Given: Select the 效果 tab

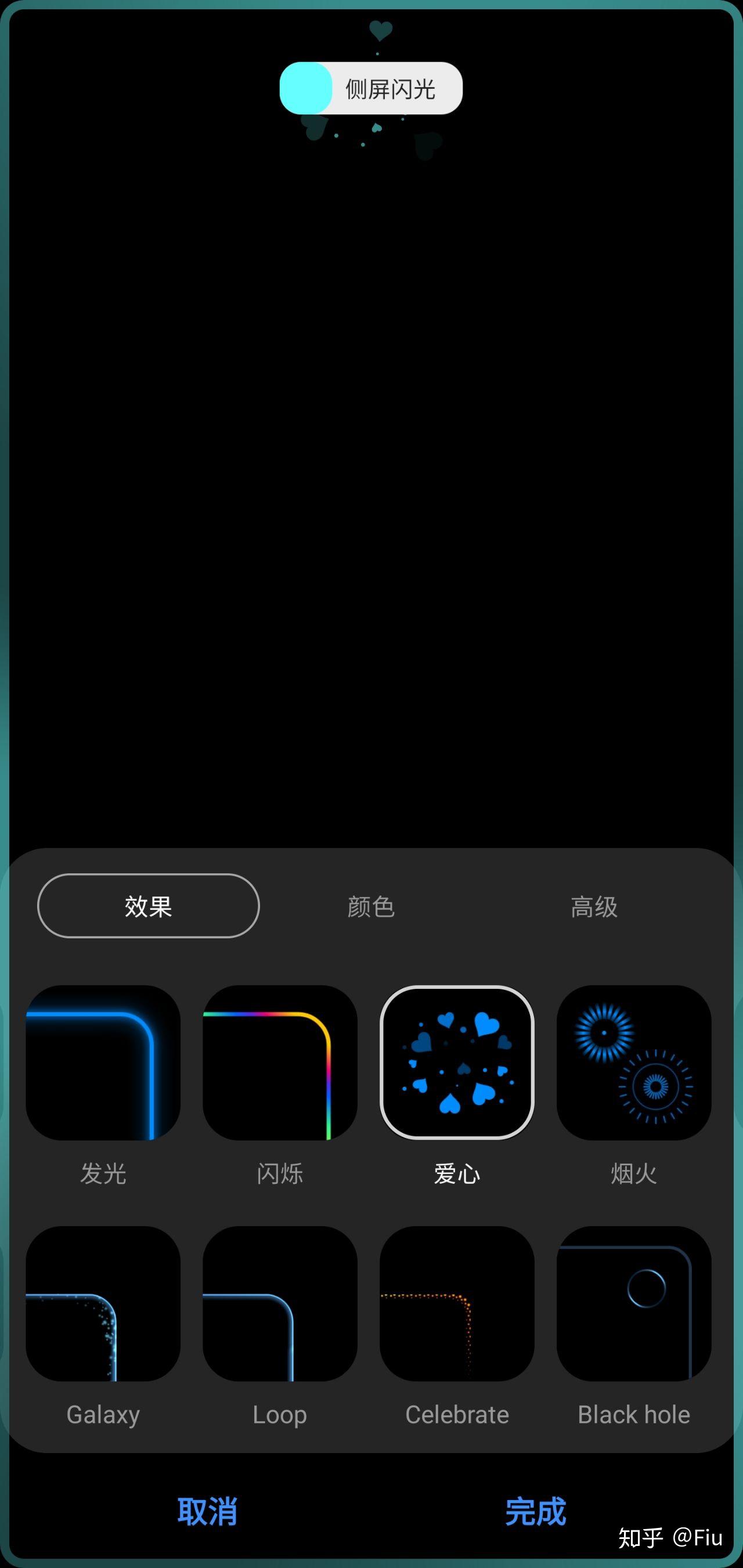Looking at the screenshot, I should point(149,906).
